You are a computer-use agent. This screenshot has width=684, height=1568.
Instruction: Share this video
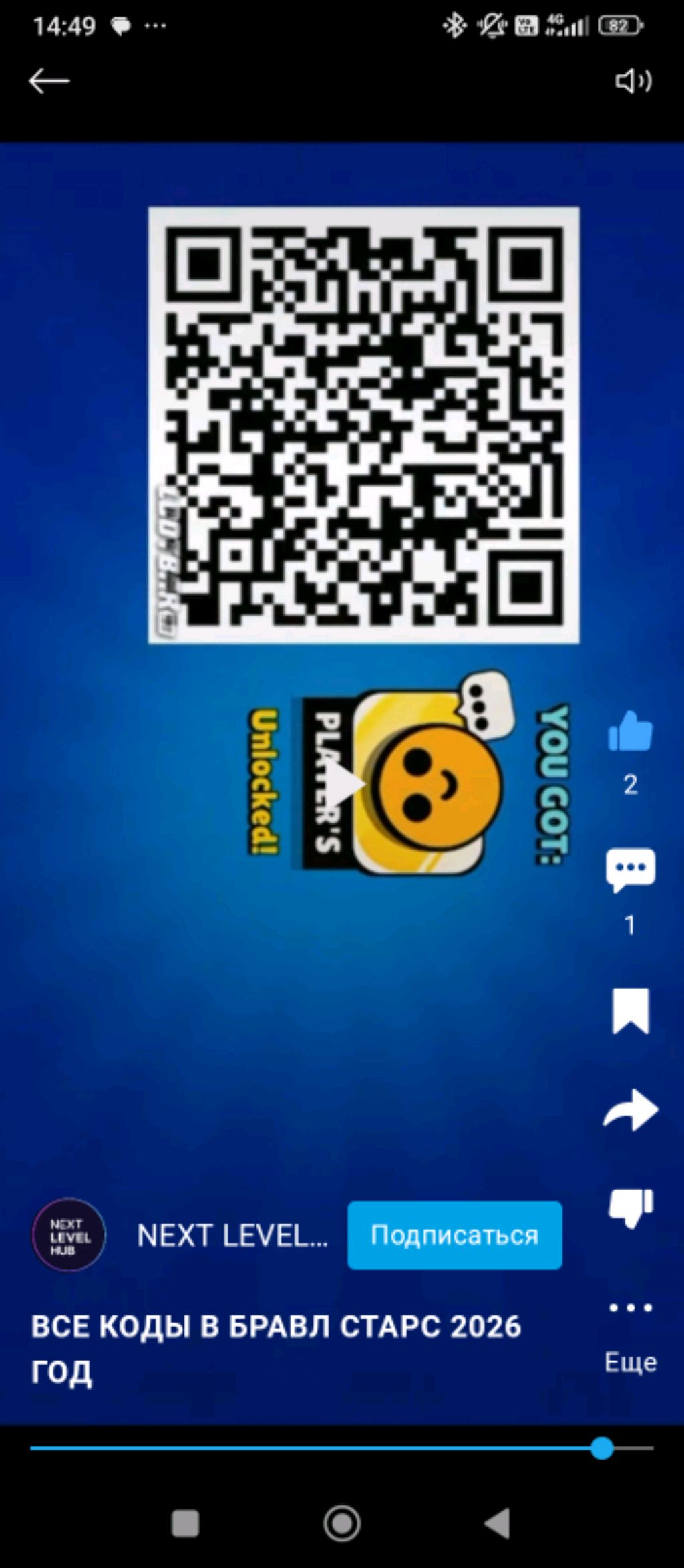coord(630,1110)
